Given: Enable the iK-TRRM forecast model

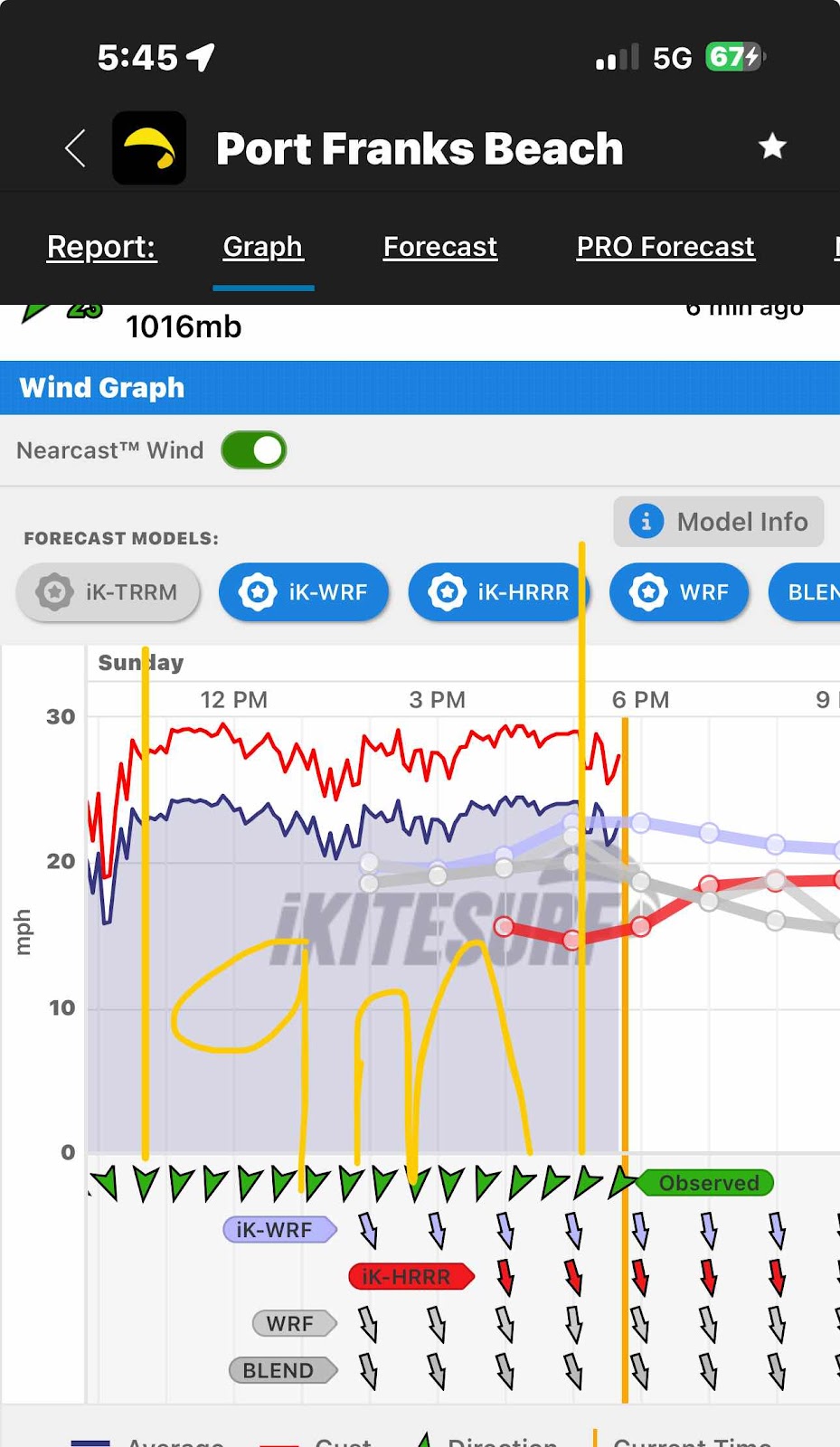Looking at the screenshot, I should click(x=109, y=592).
